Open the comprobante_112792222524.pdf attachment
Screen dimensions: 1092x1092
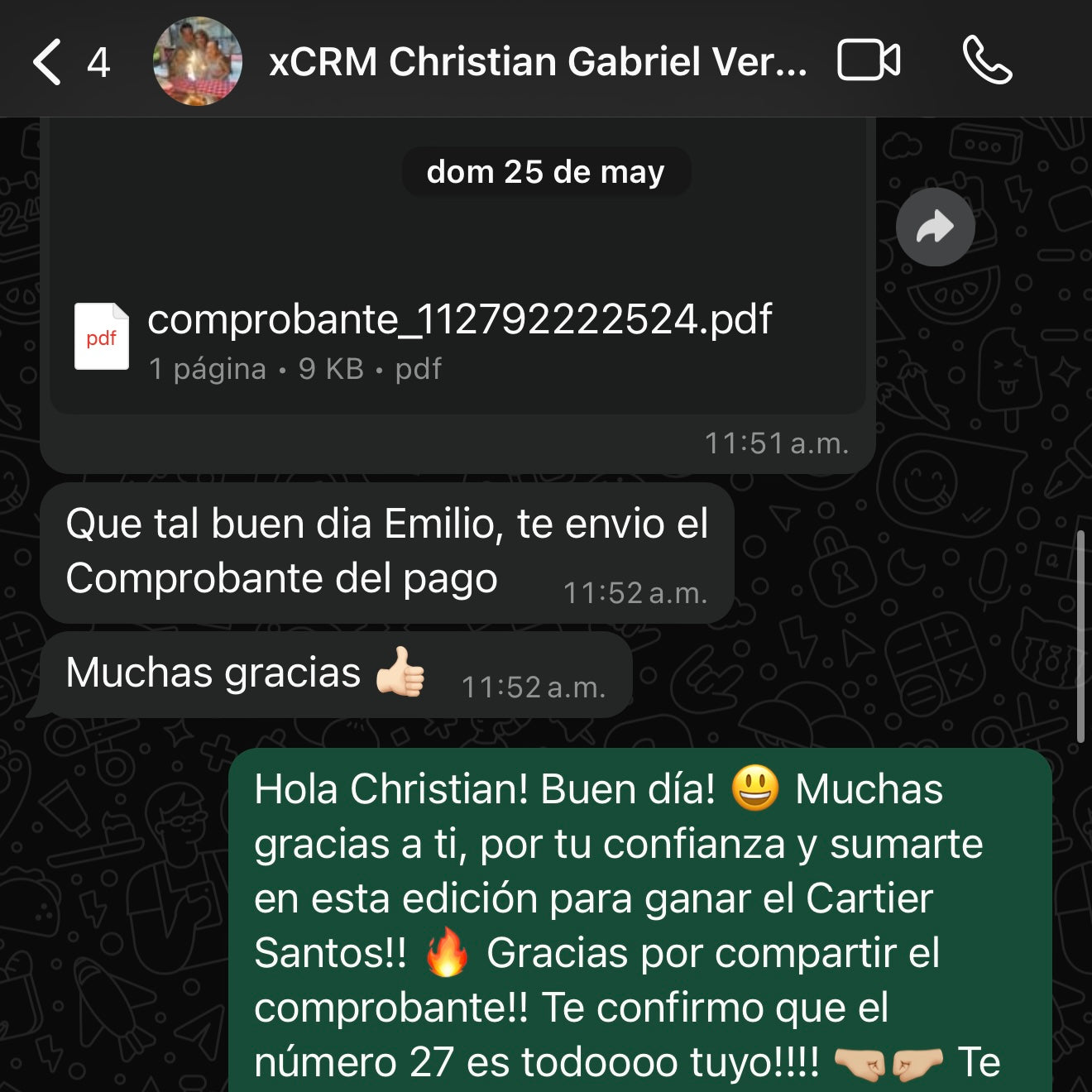[459, 338]
